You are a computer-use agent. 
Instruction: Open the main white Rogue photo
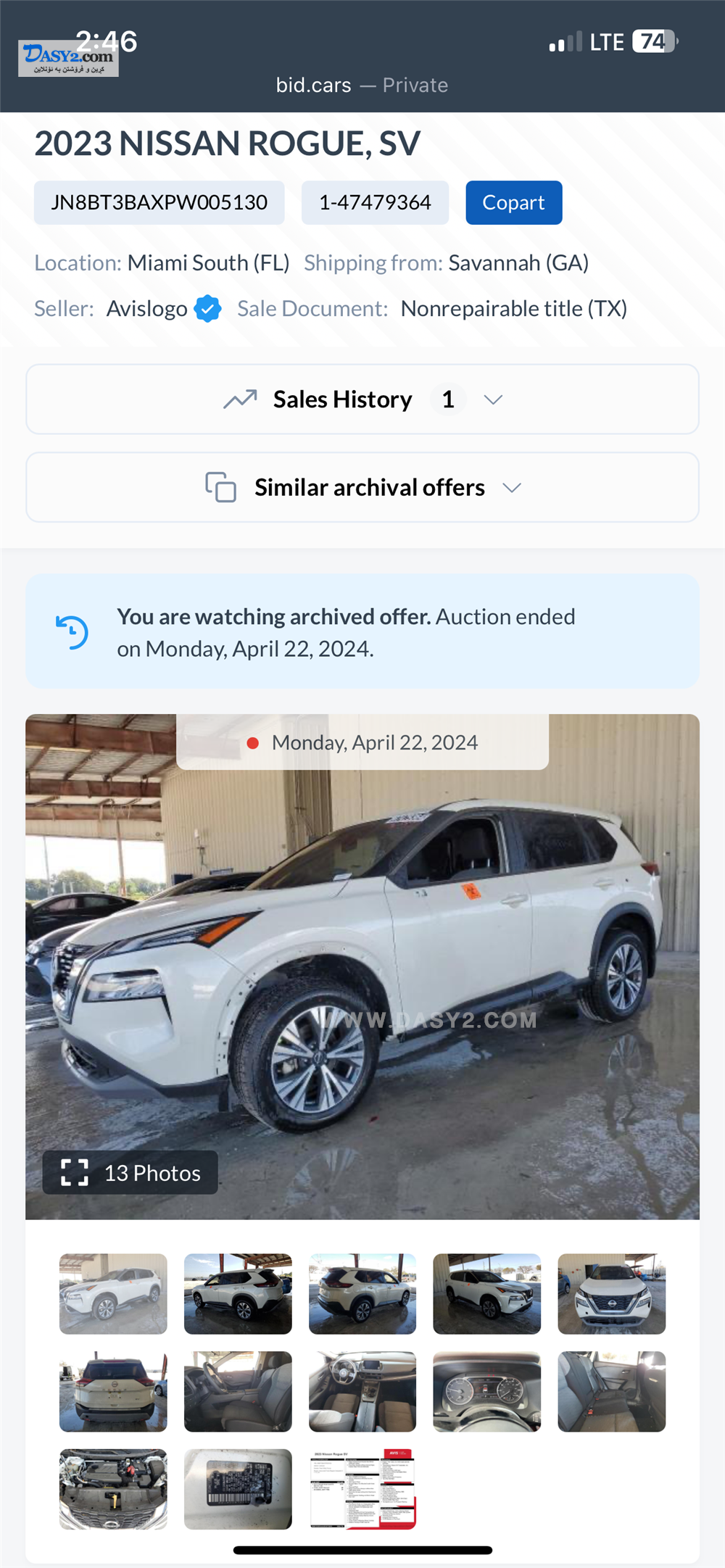[x=362, y=964]
